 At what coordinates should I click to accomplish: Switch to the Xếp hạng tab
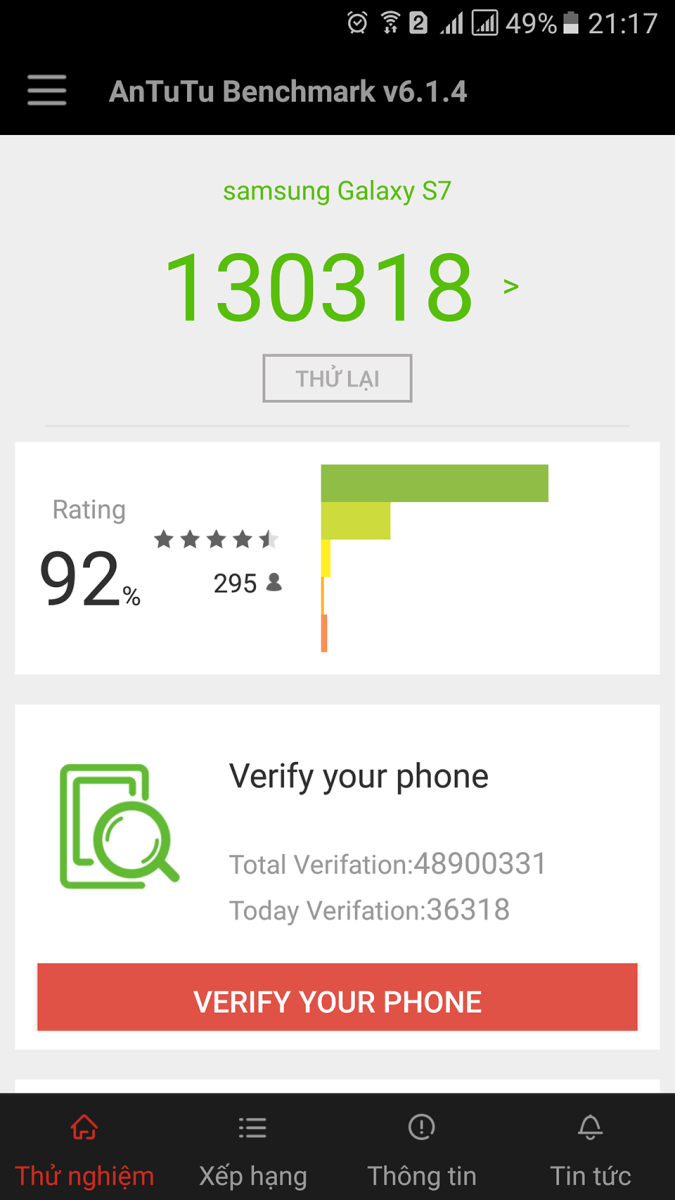[x=253, y=1150]
